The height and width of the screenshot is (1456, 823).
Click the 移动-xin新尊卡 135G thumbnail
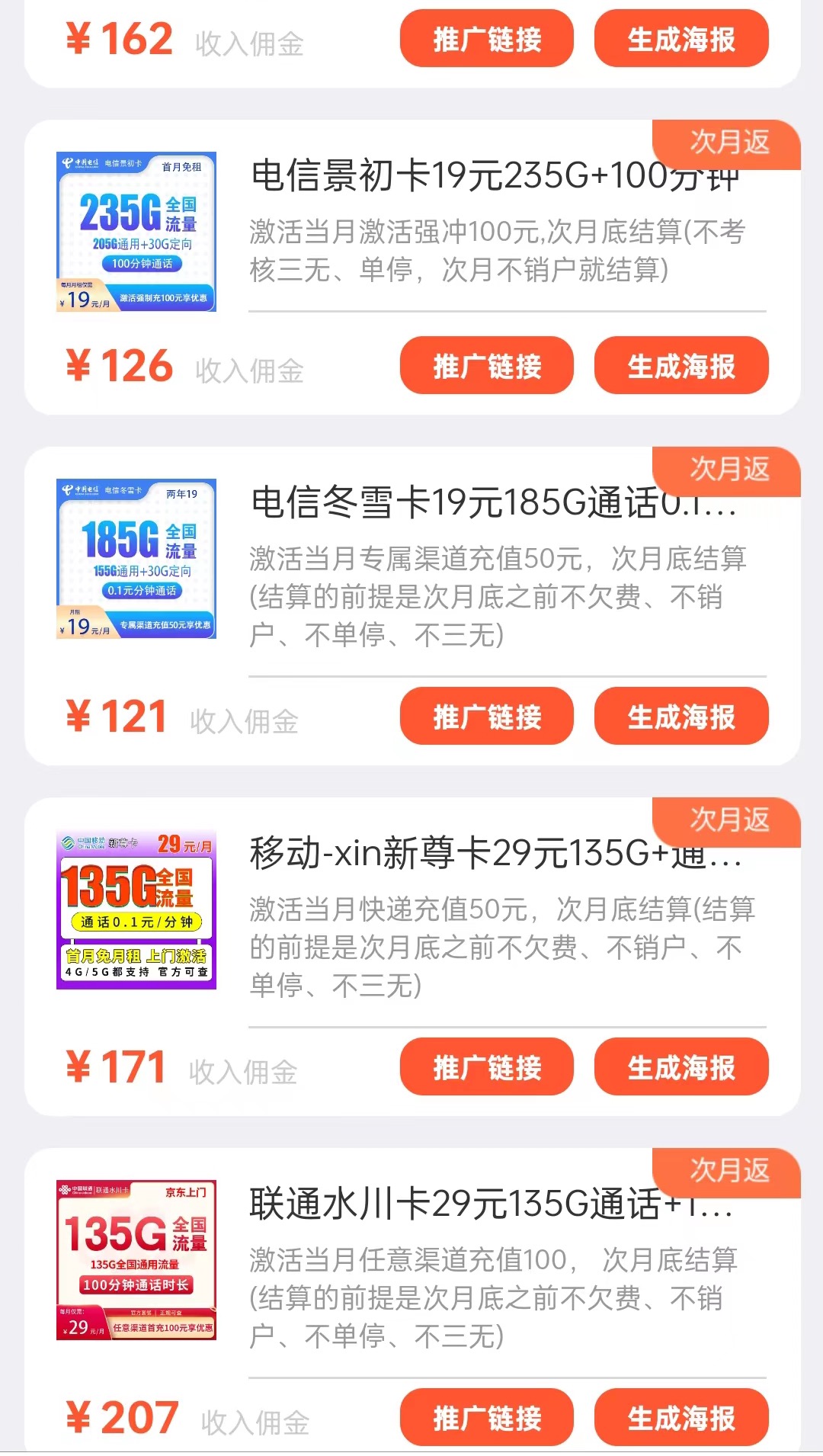[137, 911]
